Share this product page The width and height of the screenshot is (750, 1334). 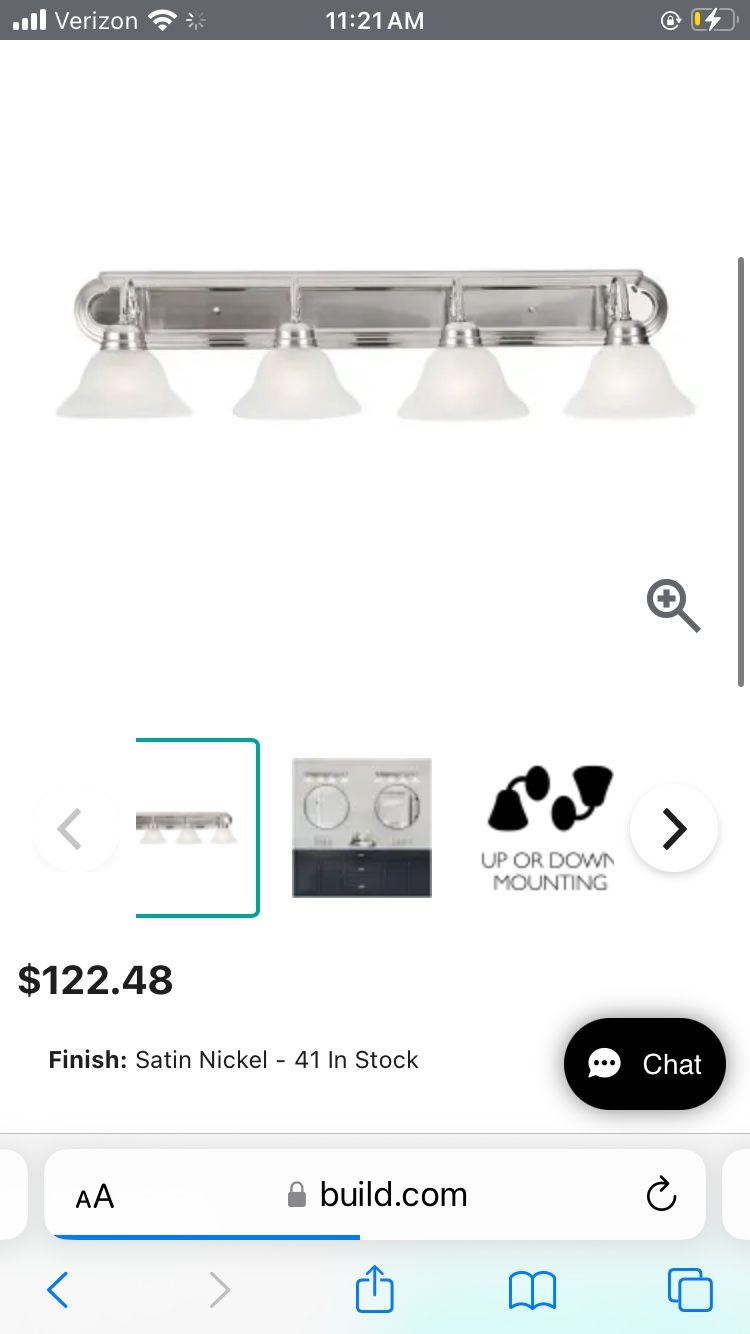click(375, 1289)
